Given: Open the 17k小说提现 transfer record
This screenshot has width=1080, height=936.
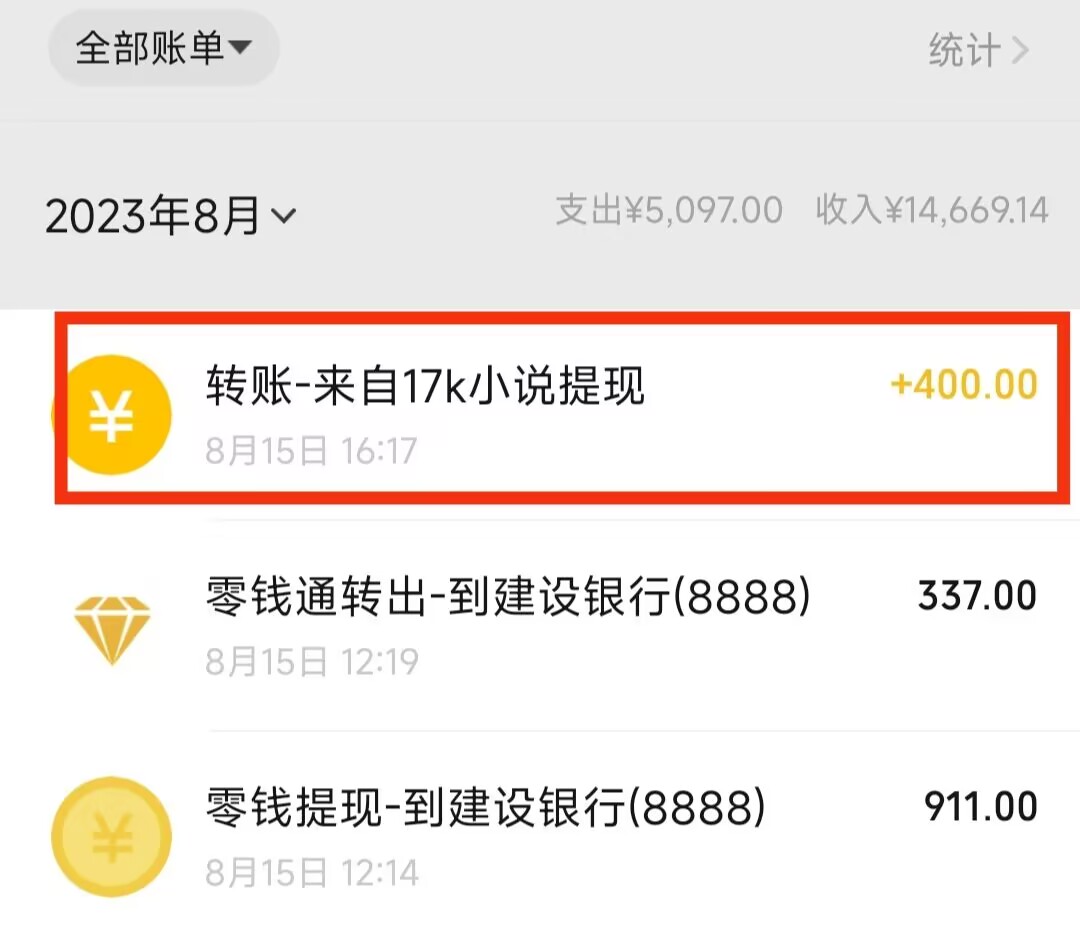Looking at the screenshot, I should (560, 410).
